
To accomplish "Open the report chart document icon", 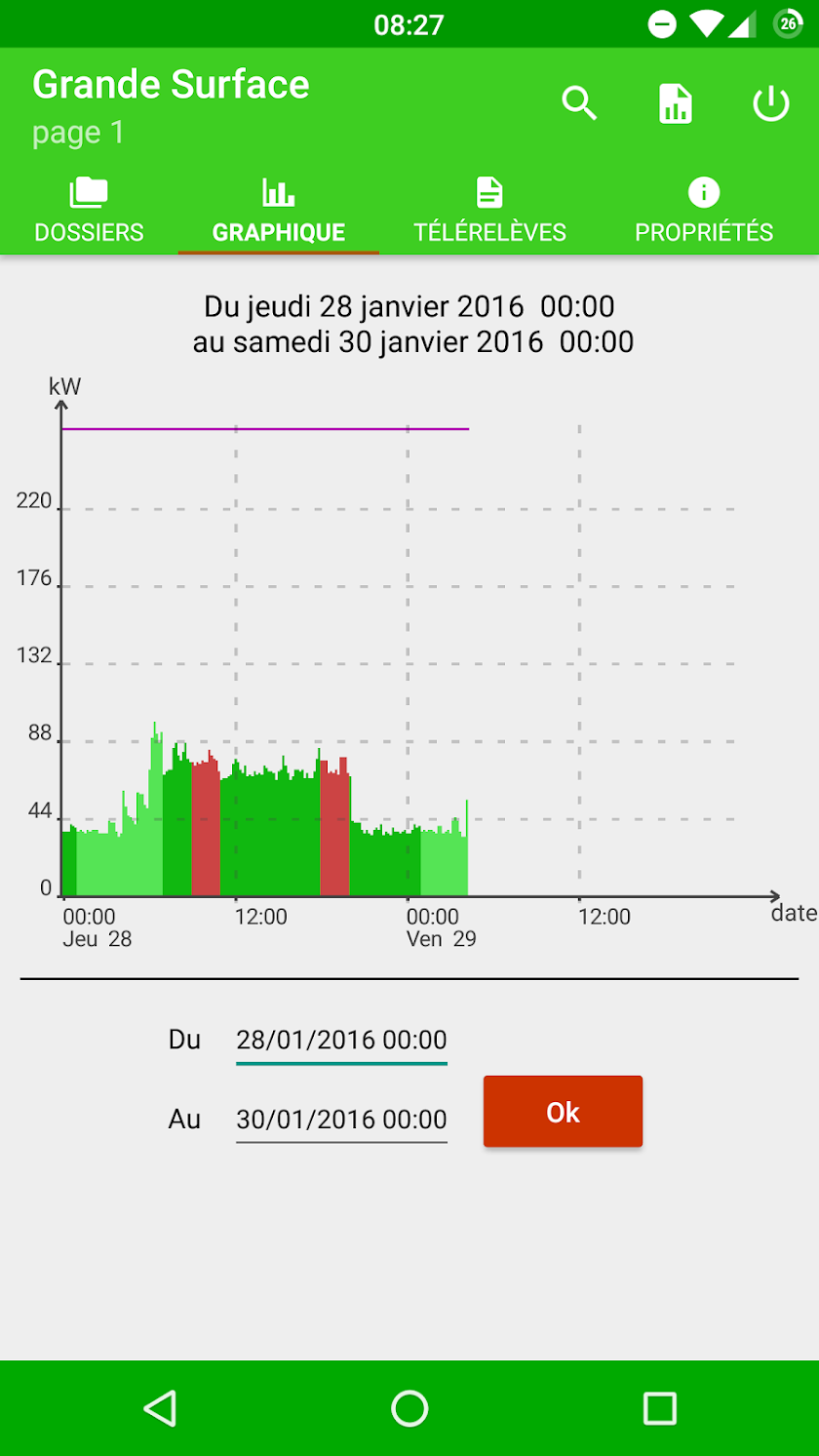I will pyautogui.click(x=675, y=103).
